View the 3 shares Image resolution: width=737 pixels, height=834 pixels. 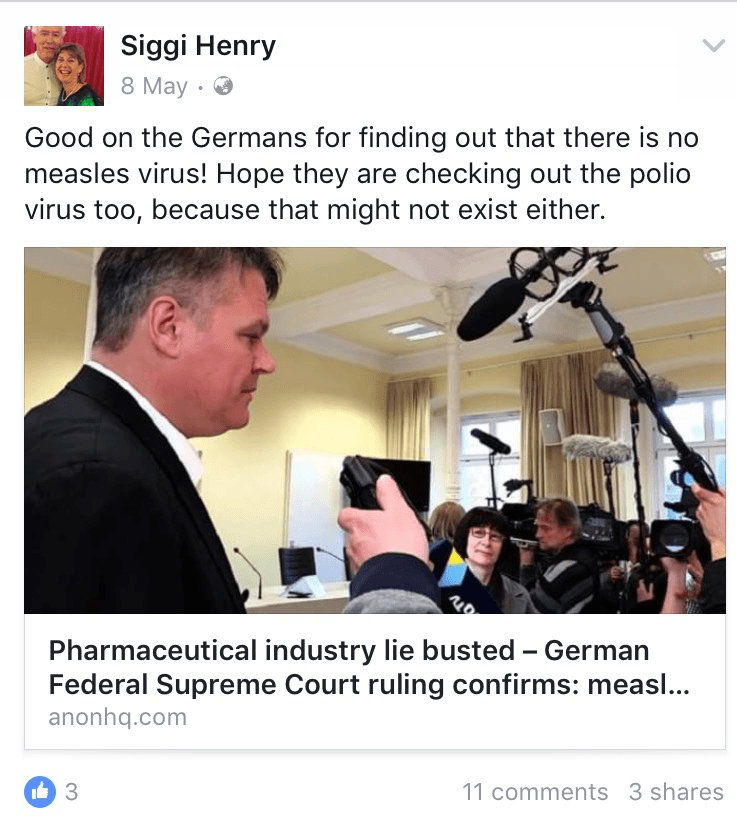[675, 792]
